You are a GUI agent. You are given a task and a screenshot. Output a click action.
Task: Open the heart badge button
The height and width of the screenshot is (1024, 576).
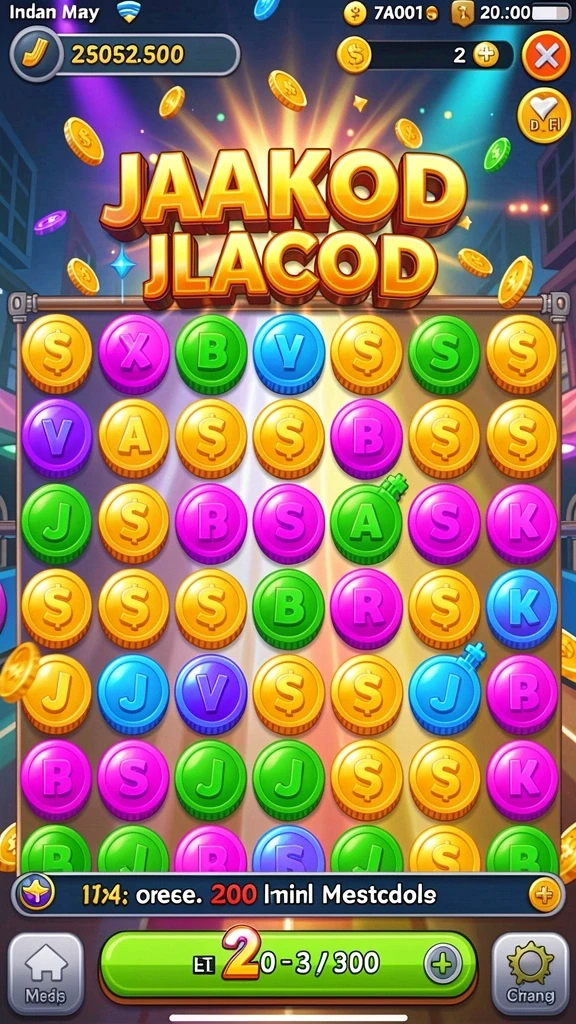pyautogui.click(x=543, y=116)
